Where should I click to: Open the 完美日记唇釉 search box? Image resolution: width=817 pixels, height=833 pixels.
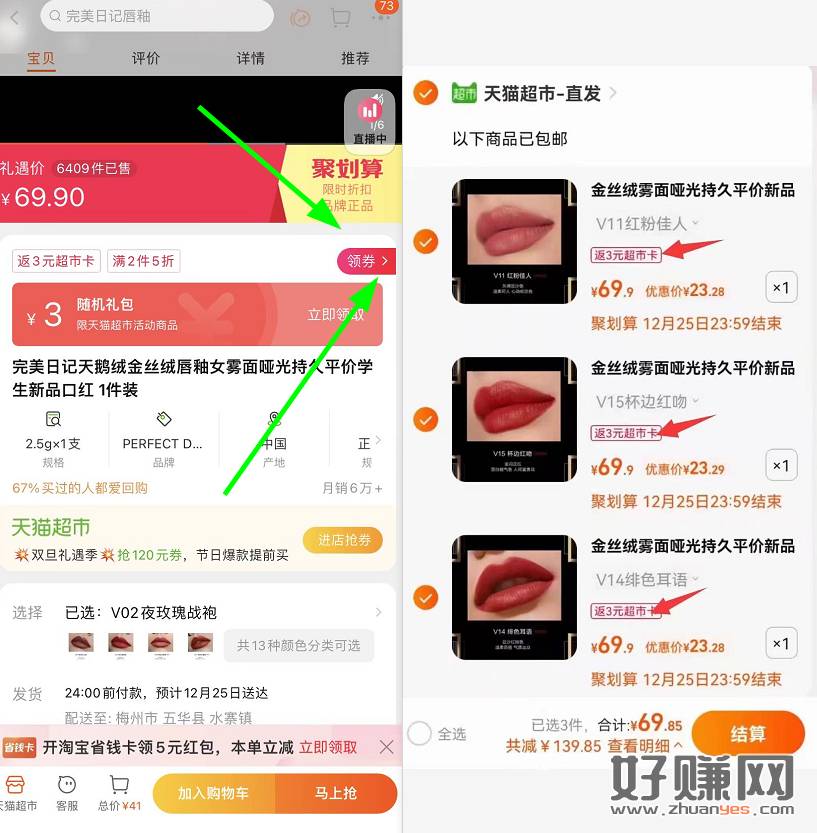pyautogui.click(x=157, y=16)
